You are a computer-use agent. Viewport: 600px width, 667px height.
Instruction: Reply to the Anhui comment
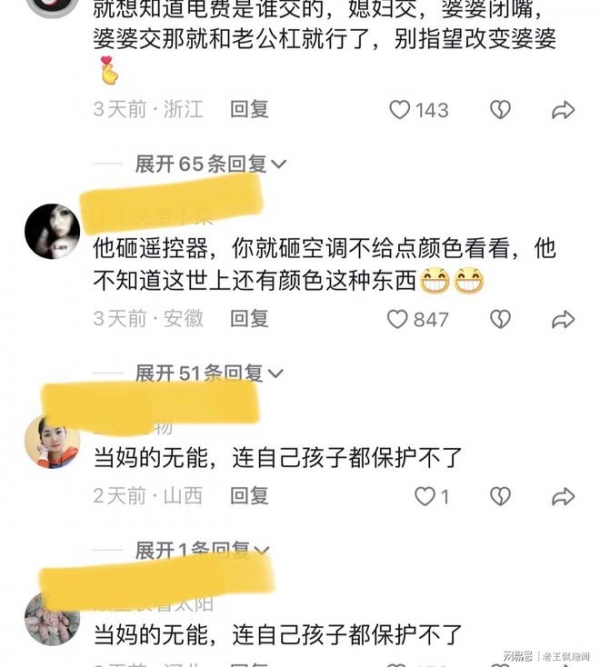pos(249,319)
